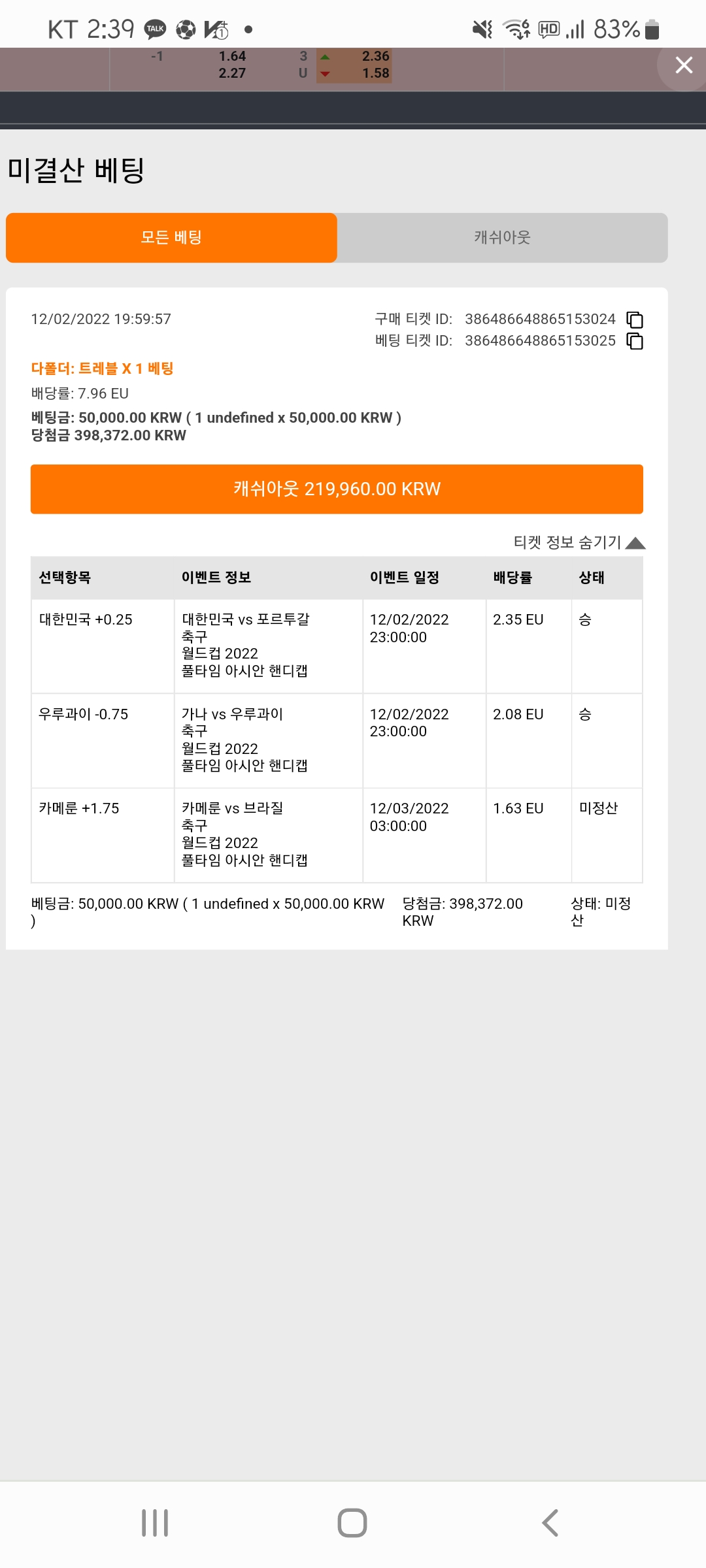
Task: Go back with the system back button
Action: [x=550, y=1523]
